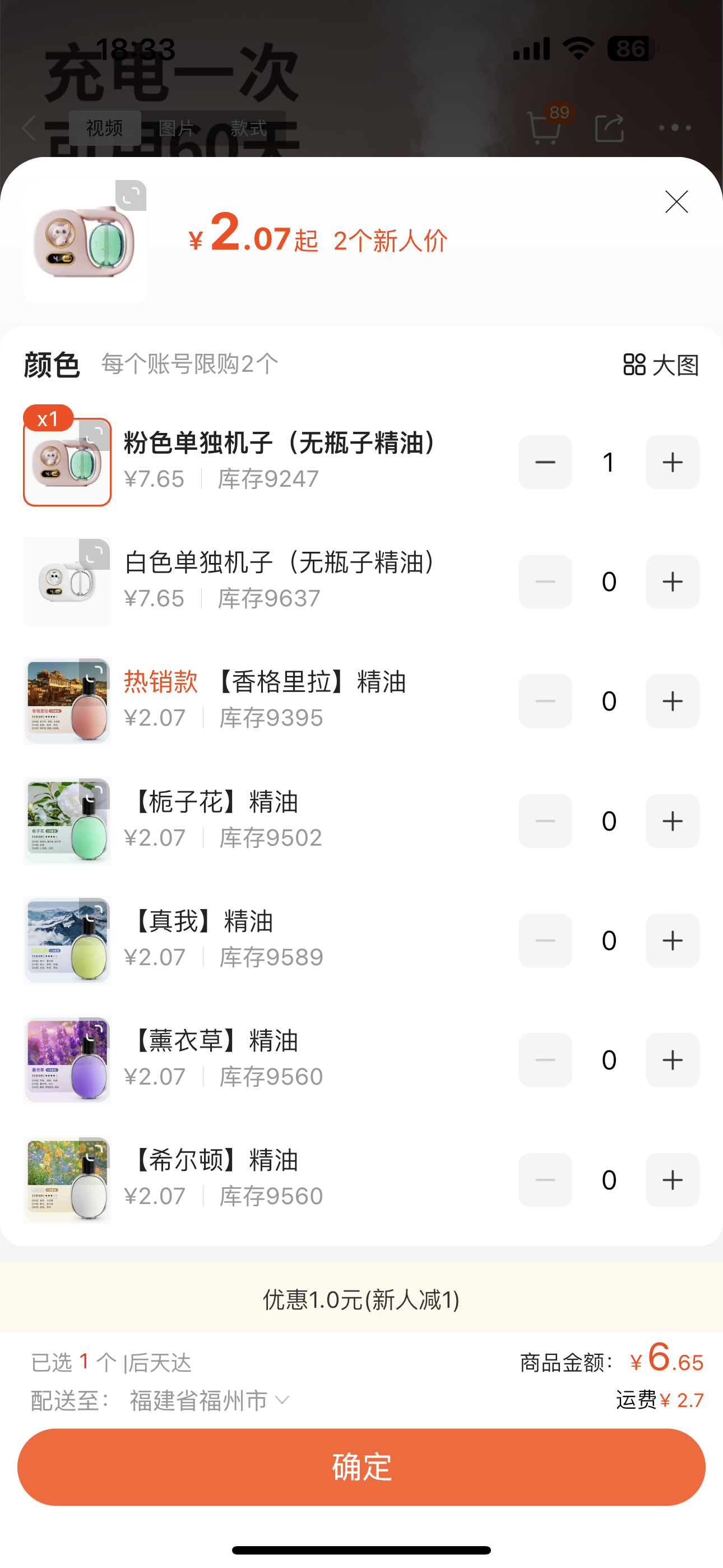Image resolution: width=723 pixels, height=1568 pixels.
Task: Add one 【希尔顿】精油
Action: point(672,1180)
